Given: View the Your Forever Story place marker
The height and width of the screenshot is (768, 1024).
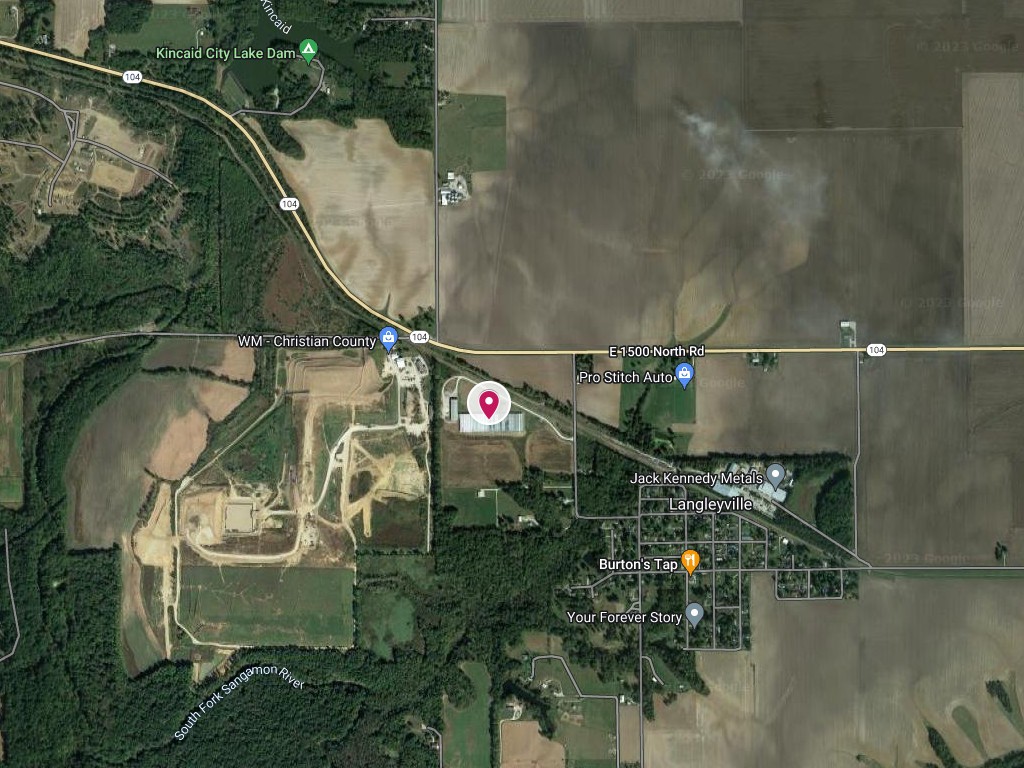Looking at the screenshot, I should tap(695, 614).
